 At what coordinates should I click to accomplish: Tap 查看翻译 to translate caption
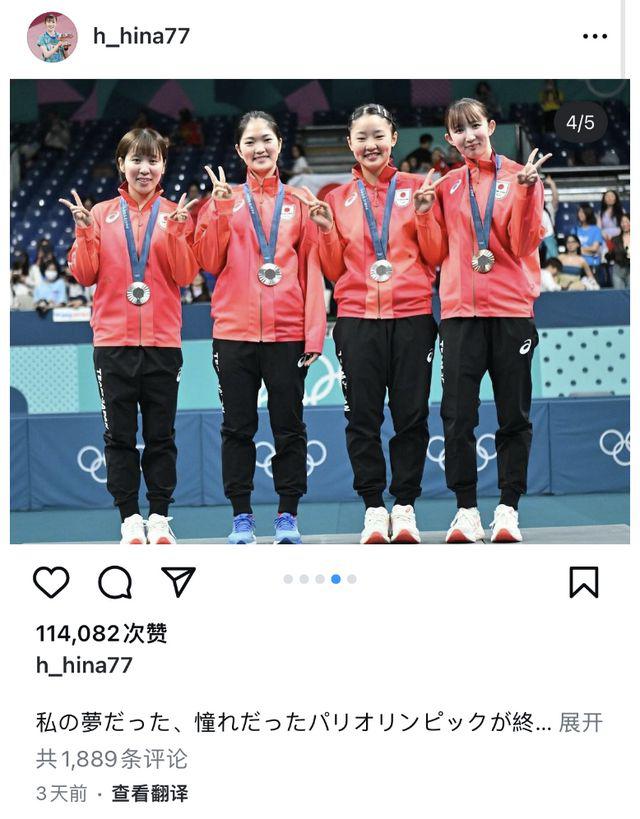coord(149,794)
